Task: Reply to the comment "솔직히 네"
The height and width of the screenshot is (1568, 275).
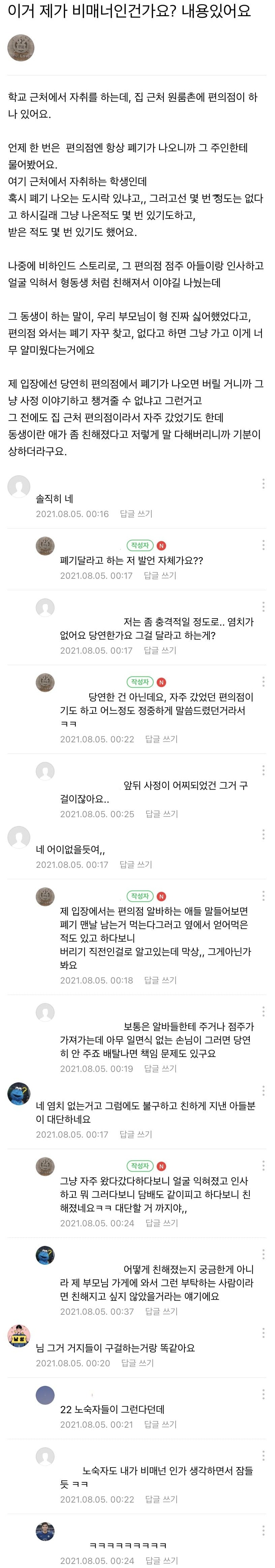Action: tap(136, 514)
